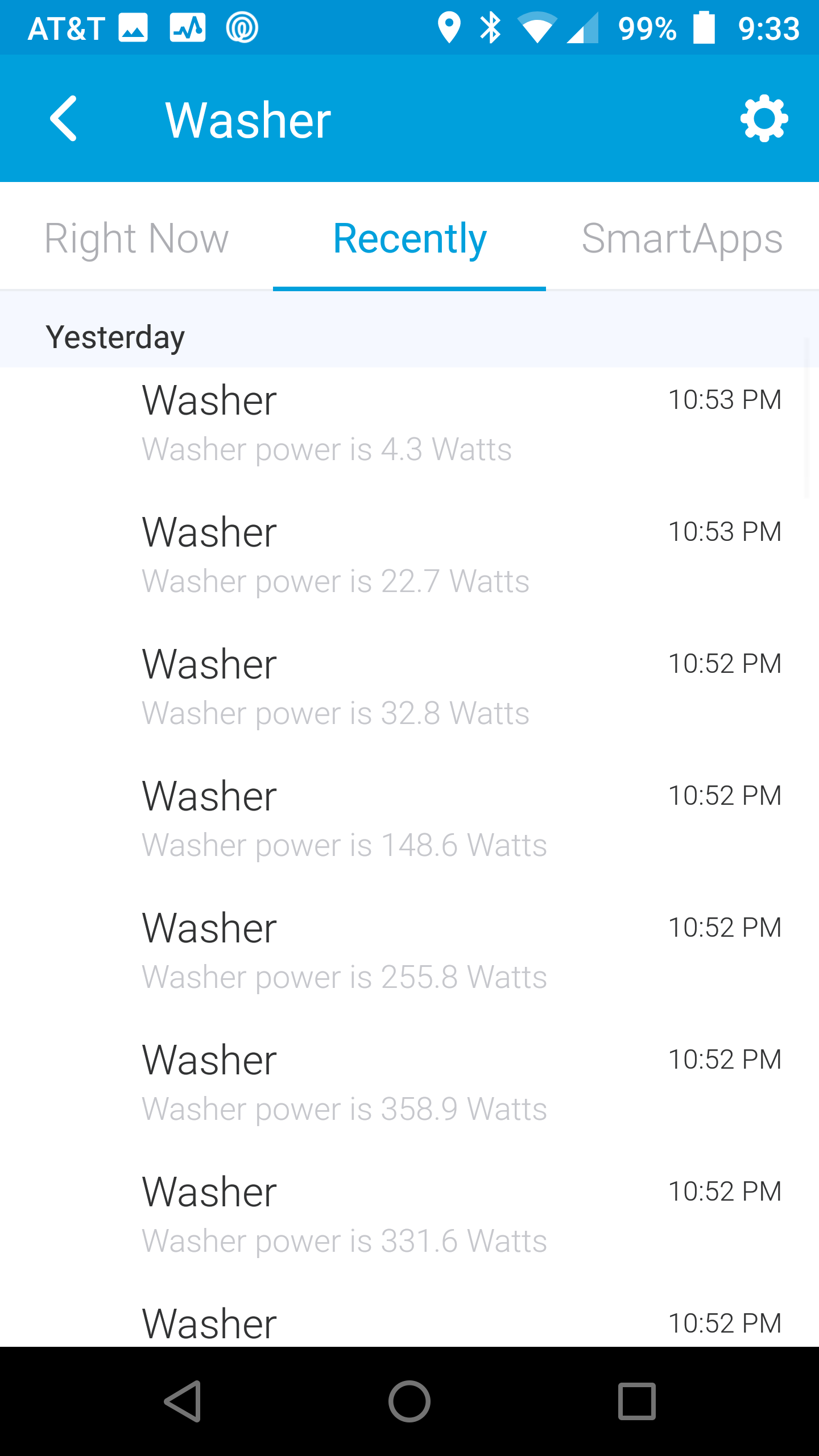
Task: Open the 331.6 Watts power event
Action: 409,1216
